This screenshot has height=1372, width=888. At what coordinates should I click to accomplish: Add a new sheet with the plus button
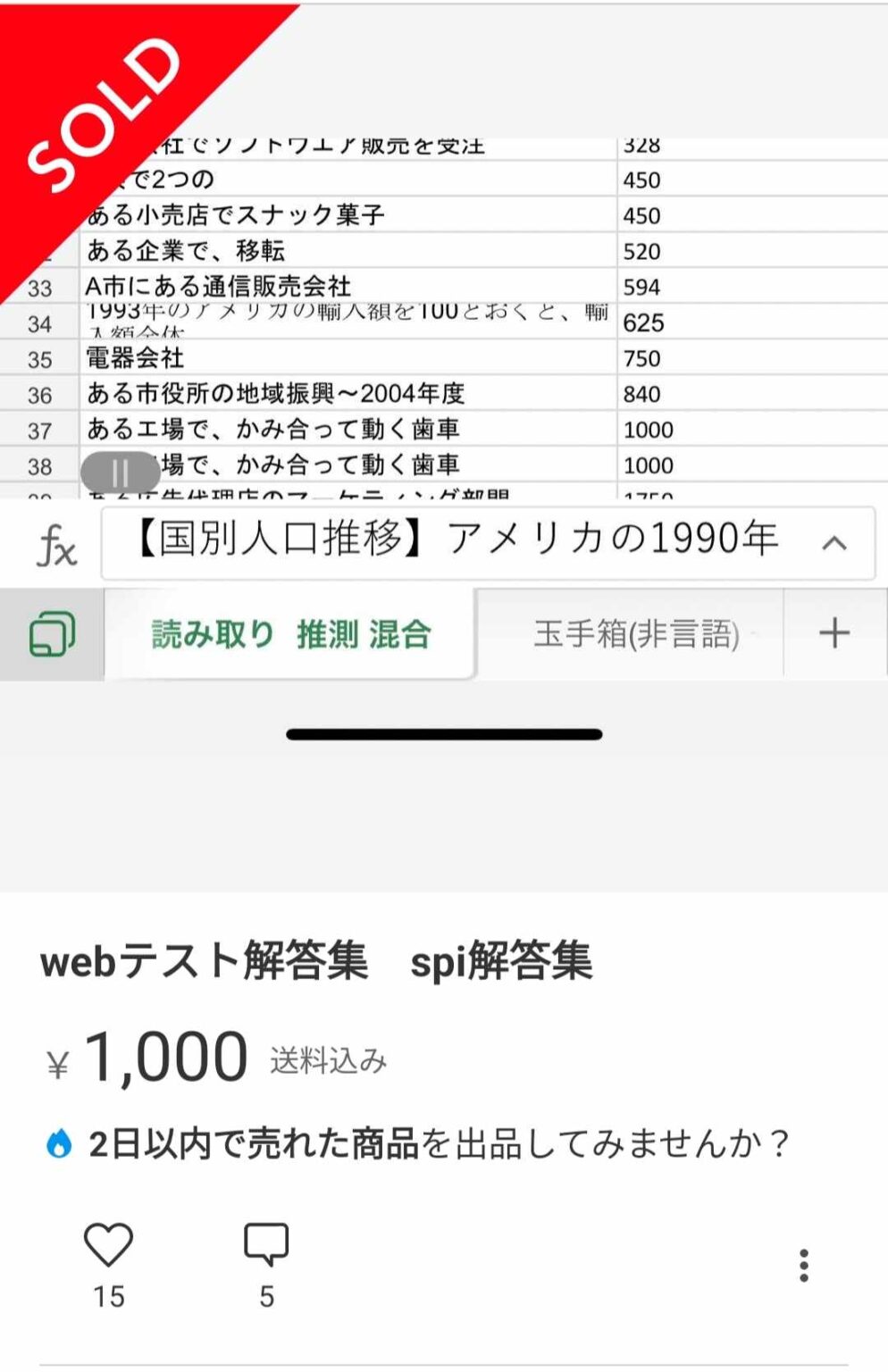coord(834,632)
